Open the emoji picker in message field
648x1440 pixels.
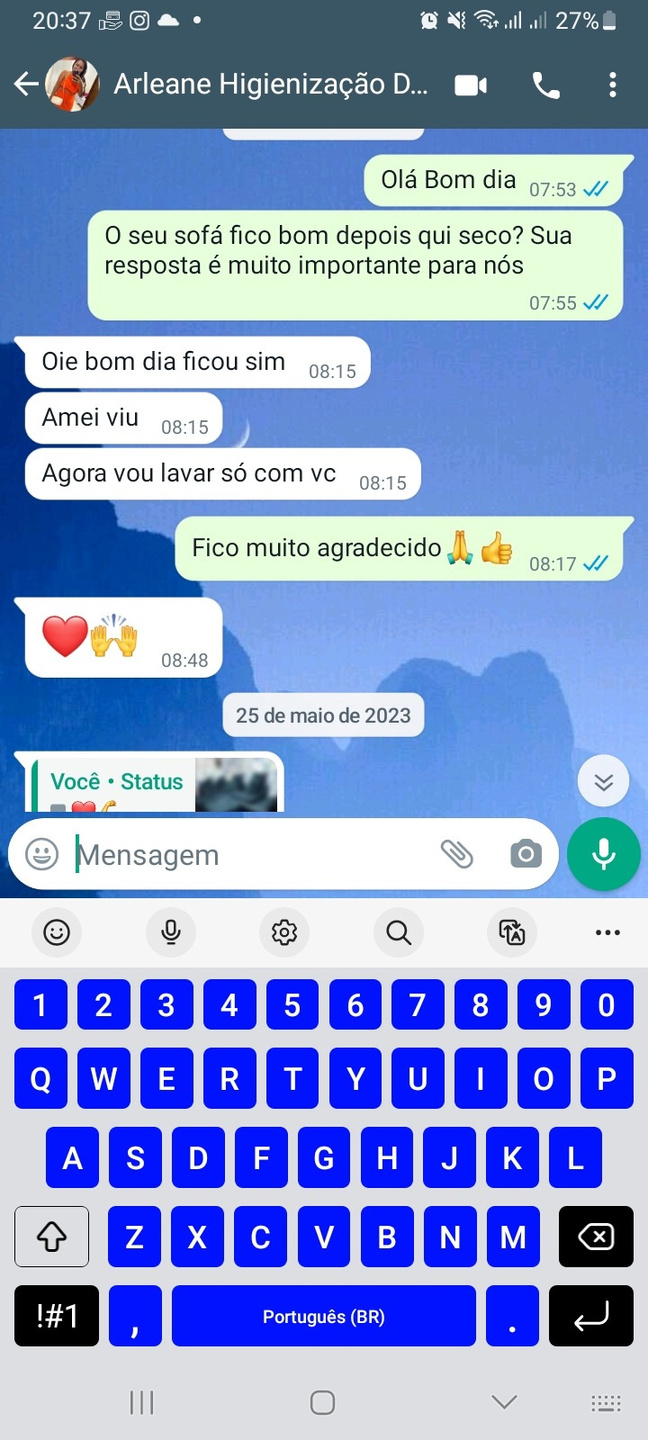click(x=42, y=854)
